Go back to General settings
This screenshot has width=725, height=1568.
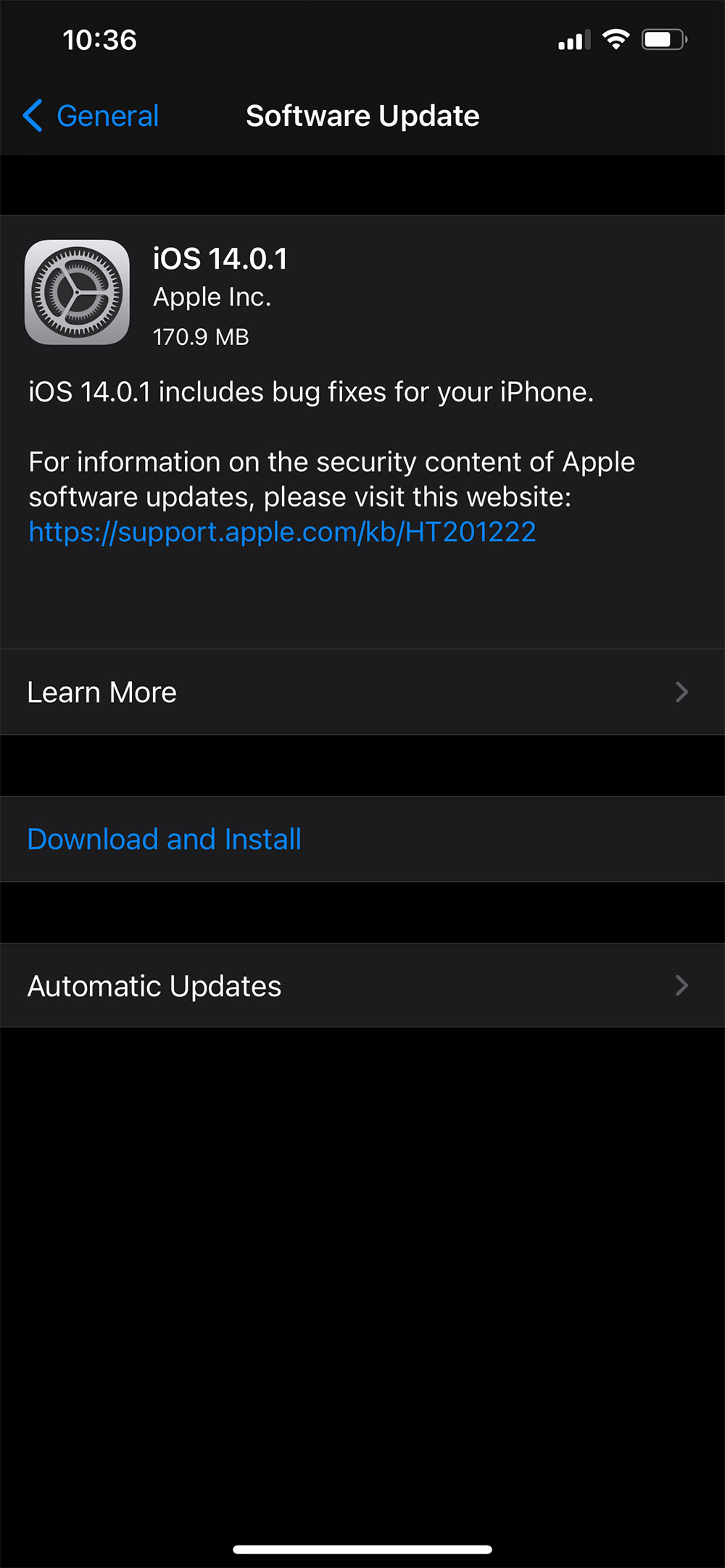91,116
